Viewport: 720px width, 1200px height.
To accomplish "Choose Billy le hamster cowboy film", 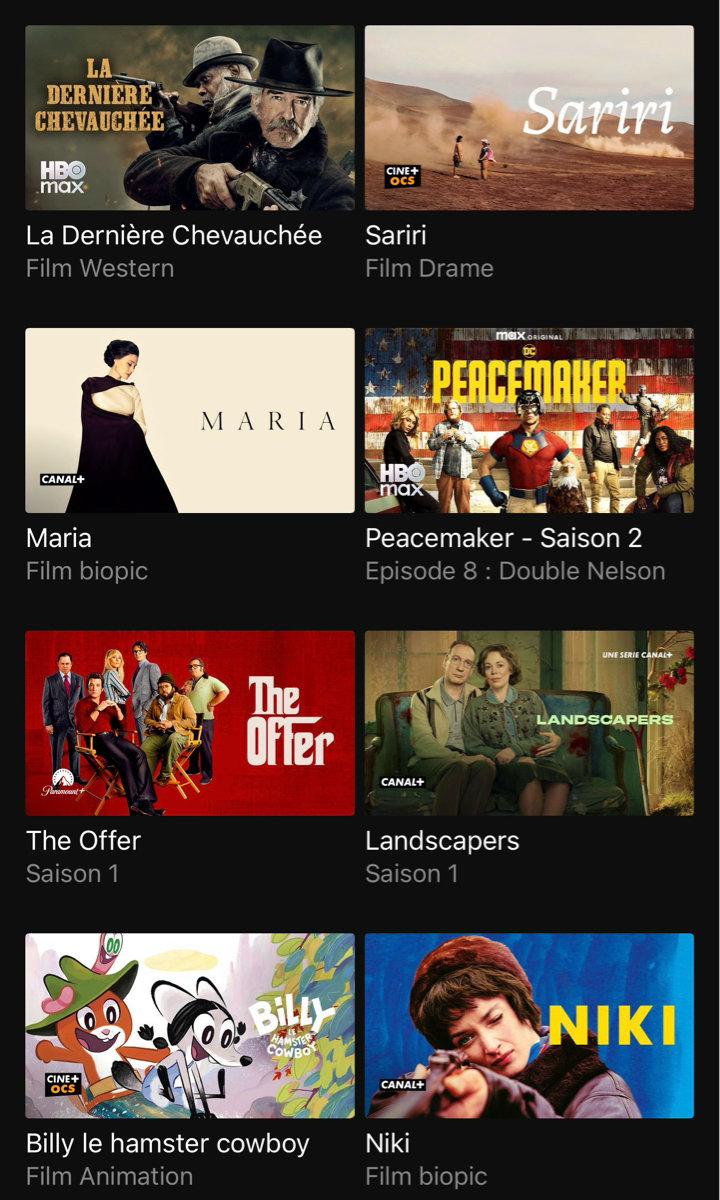I will 189,1025.
